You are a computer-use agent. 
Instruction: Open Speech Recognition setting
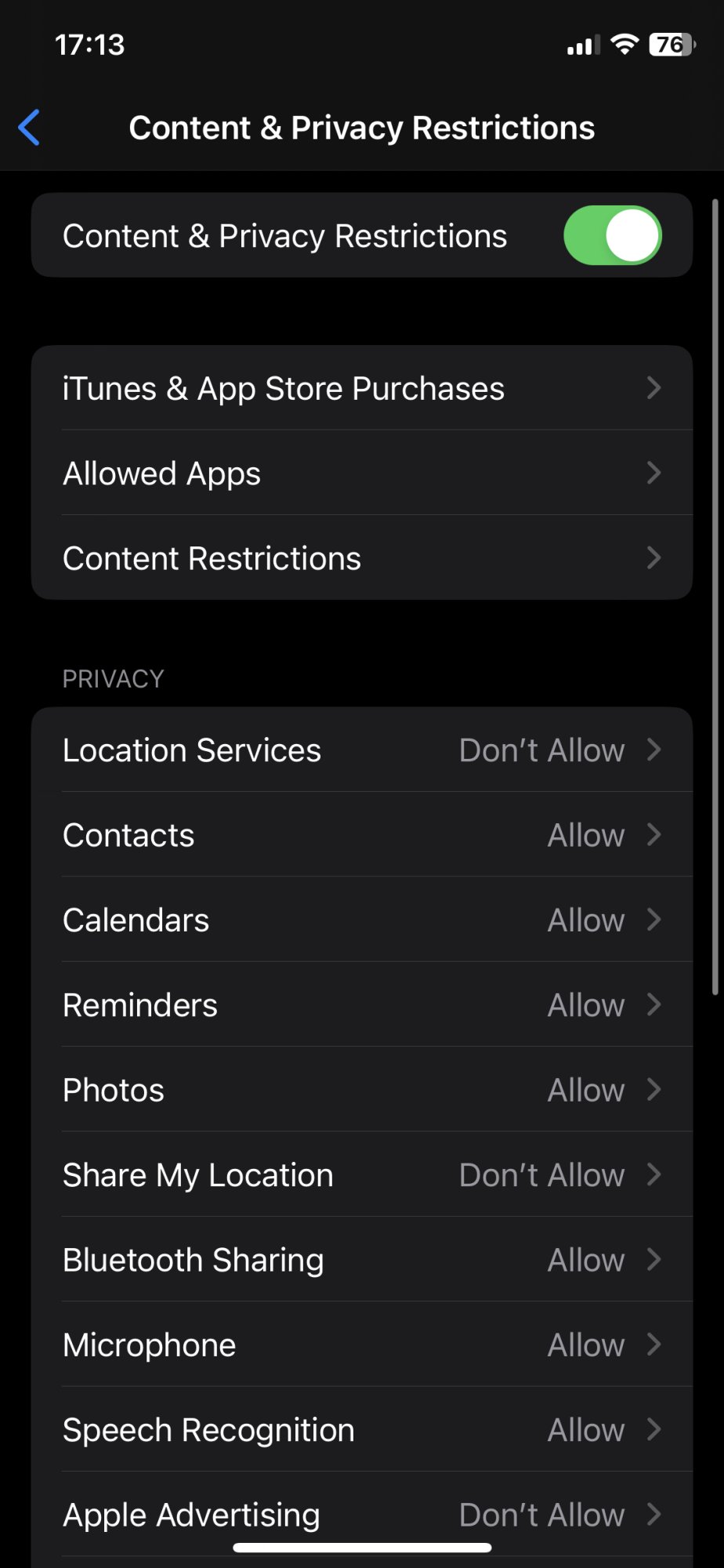362,1429
